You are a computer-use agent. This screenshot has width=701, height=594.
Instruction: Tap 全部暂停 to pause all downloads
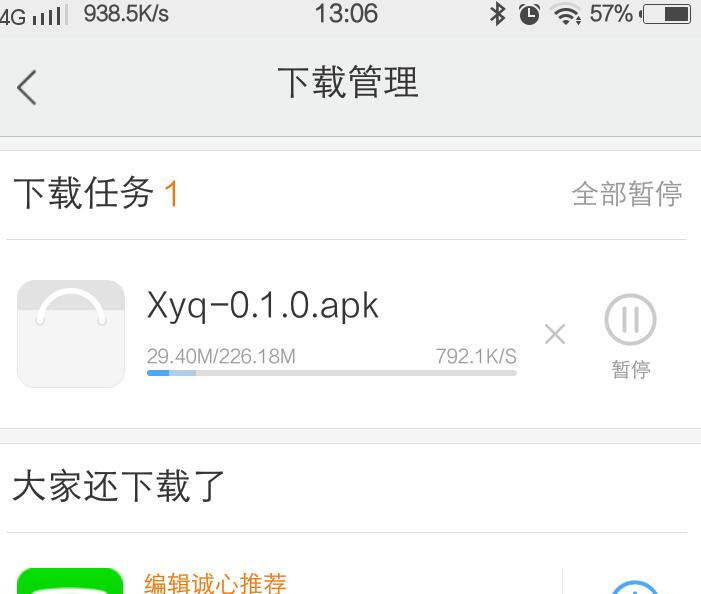click(627, 194)
